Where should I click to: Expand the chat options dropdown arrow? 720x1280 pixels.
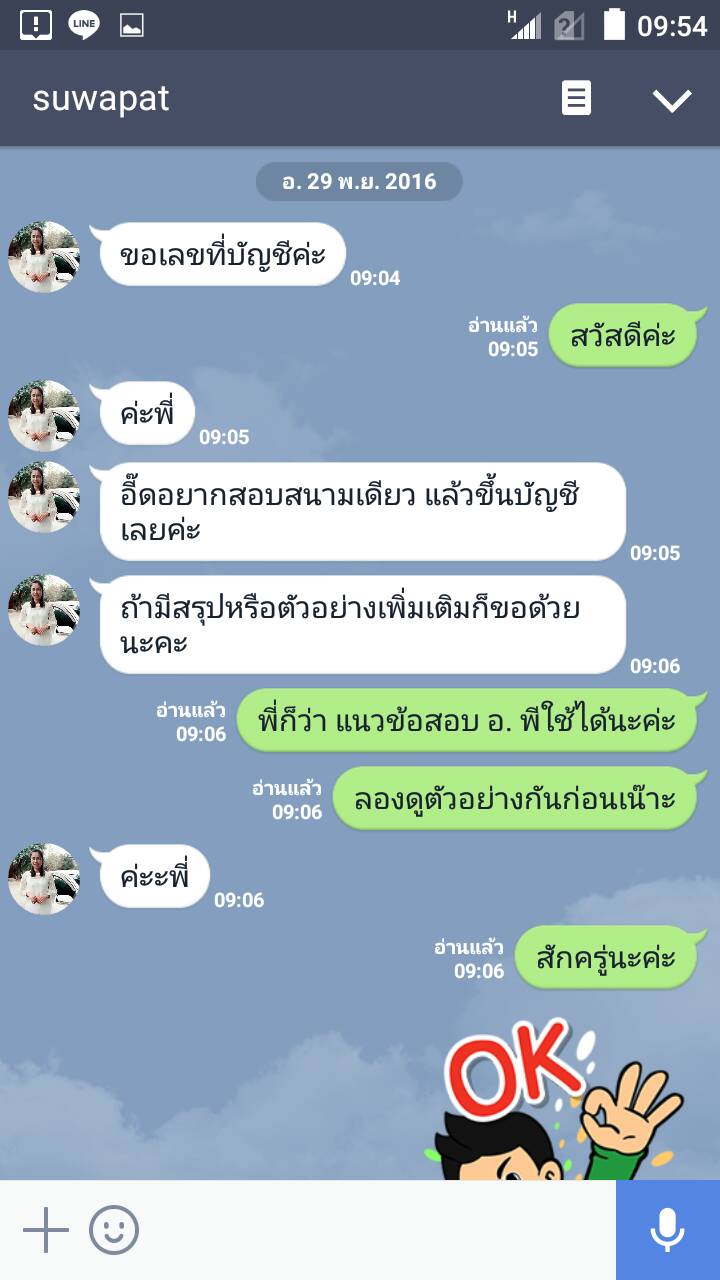coord(671,99)
